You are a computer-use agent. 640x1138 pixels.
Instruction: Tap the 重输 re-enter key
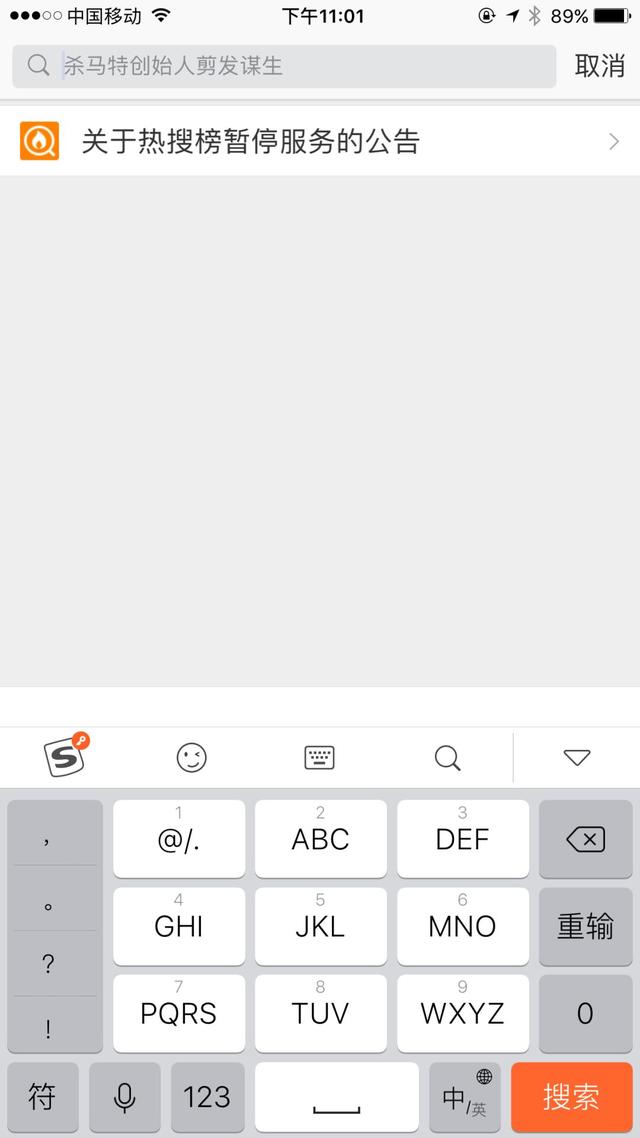click(586, 926)
